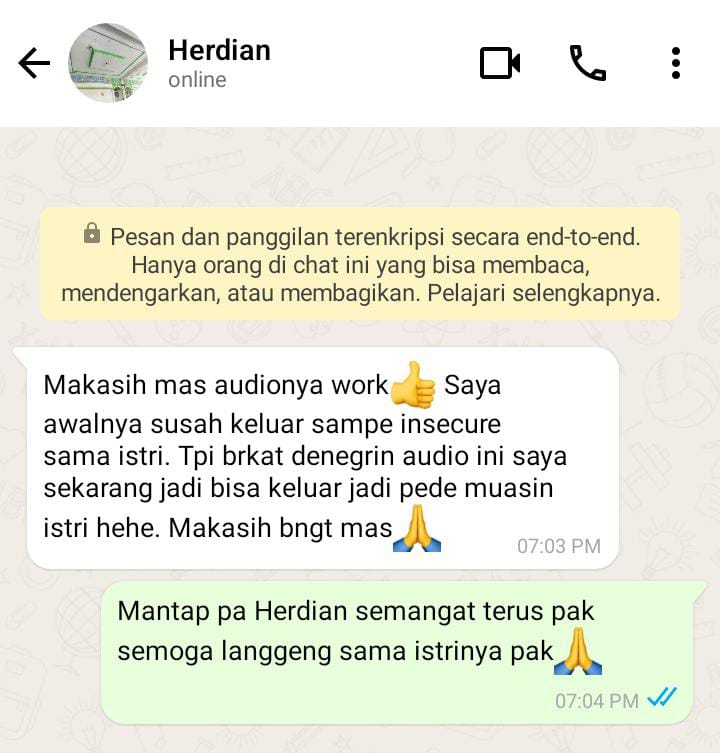The height and width of the screenshot is (753, 720).
Task: Start a video call with Herdian
Action: pyautogui.click(x=500, y=63)
